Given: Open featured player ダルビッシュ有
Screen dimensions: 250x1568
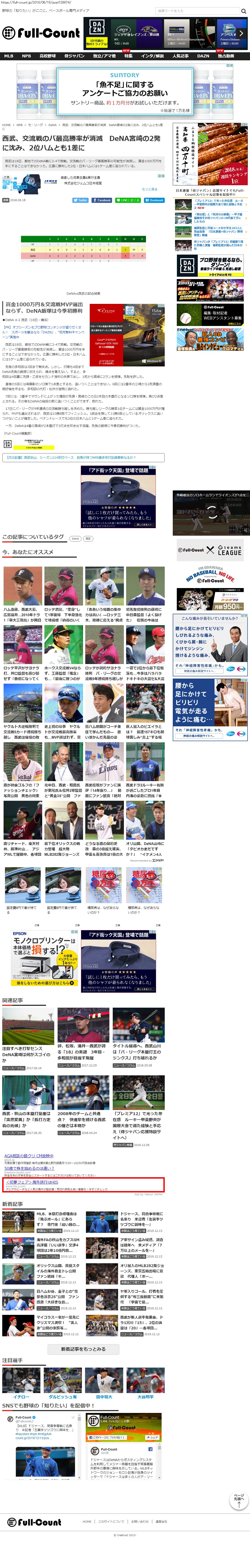Looking at the screenshot, I should 63,1396.
